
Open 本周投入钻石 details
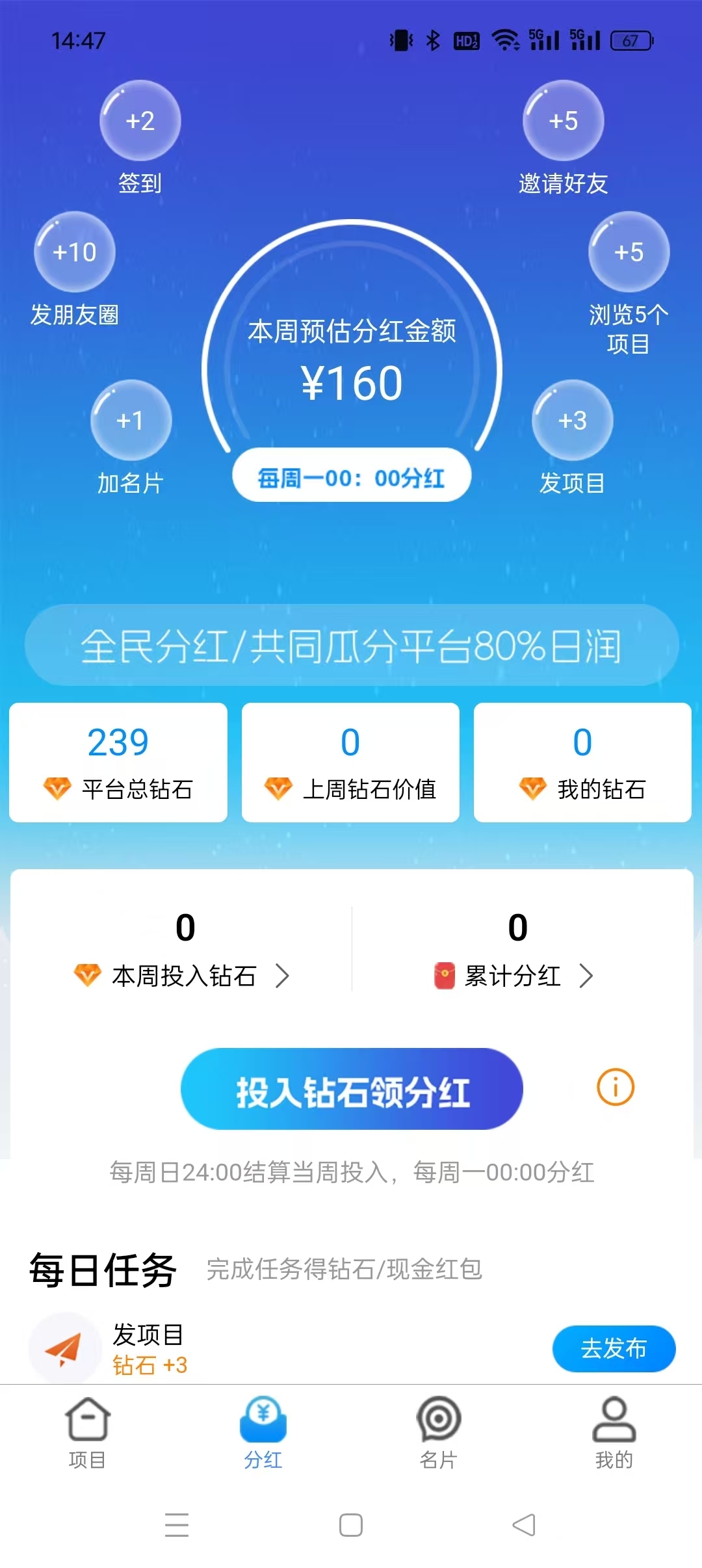pos(182,976)
